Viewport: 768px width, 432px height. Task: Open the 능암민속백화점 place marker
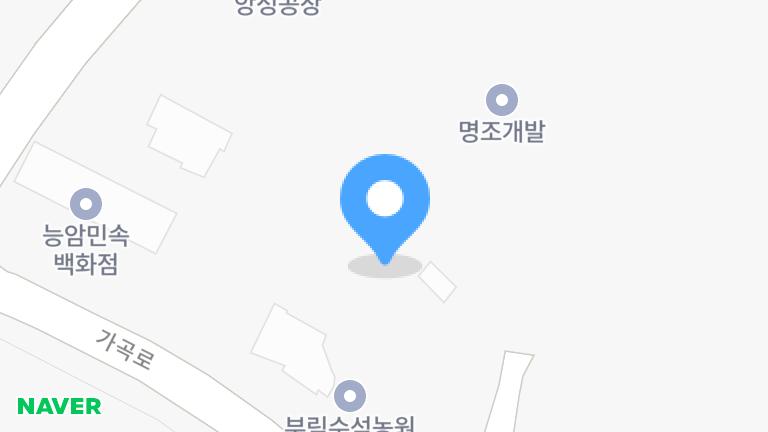pyautogui.click(x=86, y=204)
